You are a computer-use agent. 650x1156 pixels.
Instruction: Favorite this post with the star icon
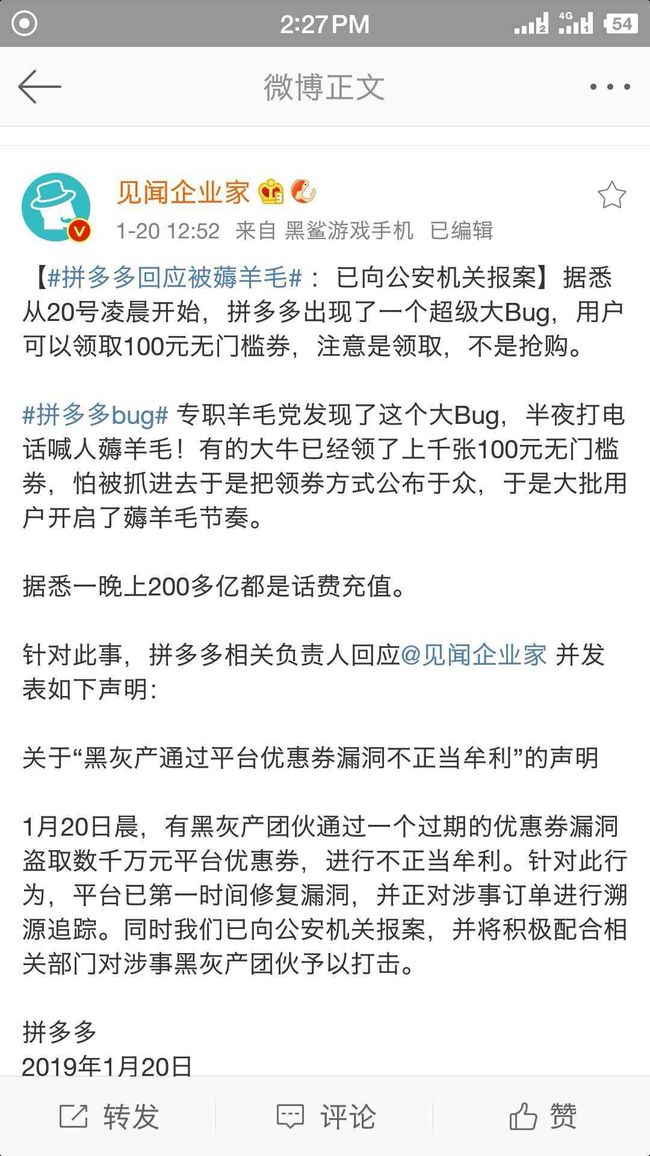[611, 195]
